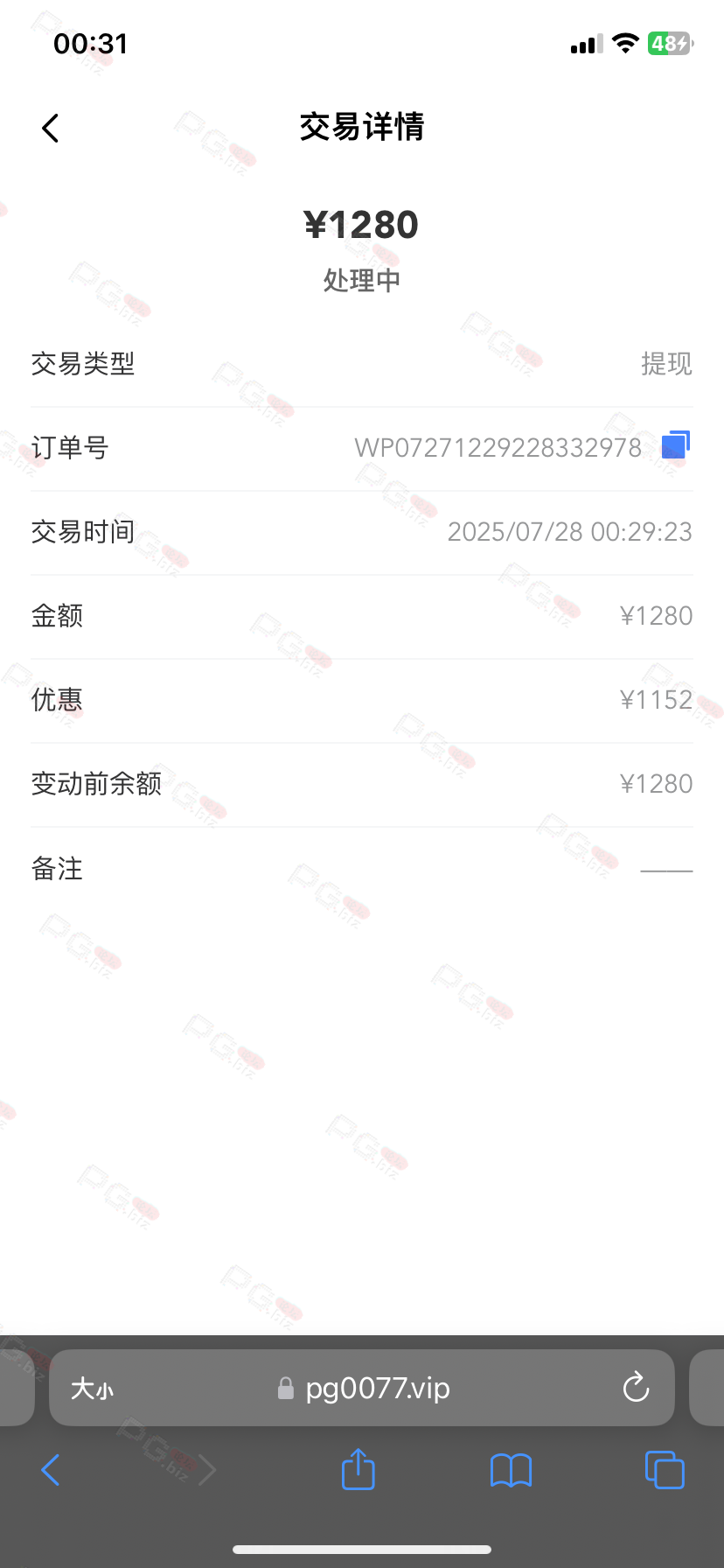Go back from transaction details page
The image size is (724, 1568).
pos(51,129)
